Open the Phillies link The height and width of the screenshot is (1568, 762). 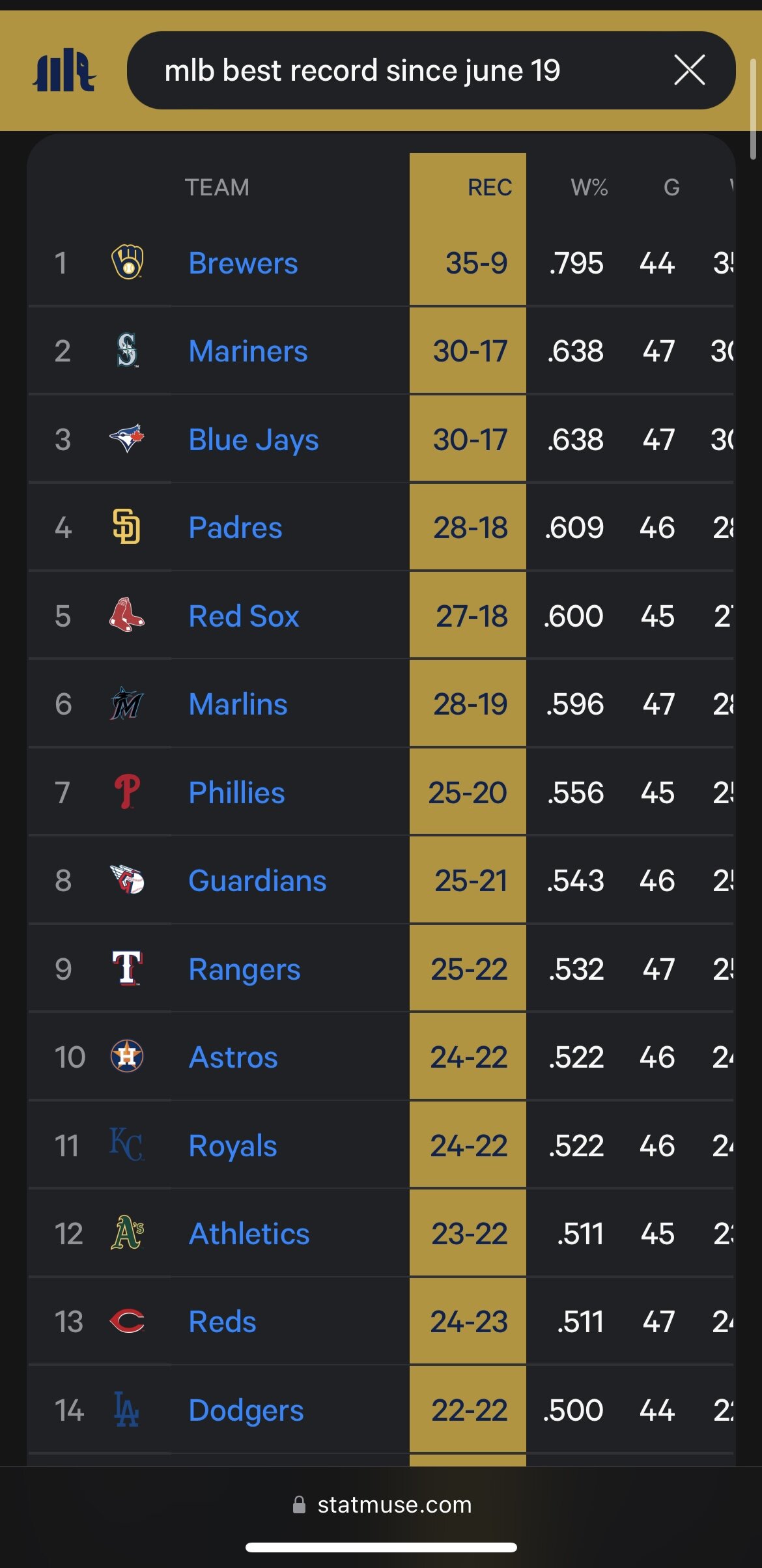coord(236,793)
